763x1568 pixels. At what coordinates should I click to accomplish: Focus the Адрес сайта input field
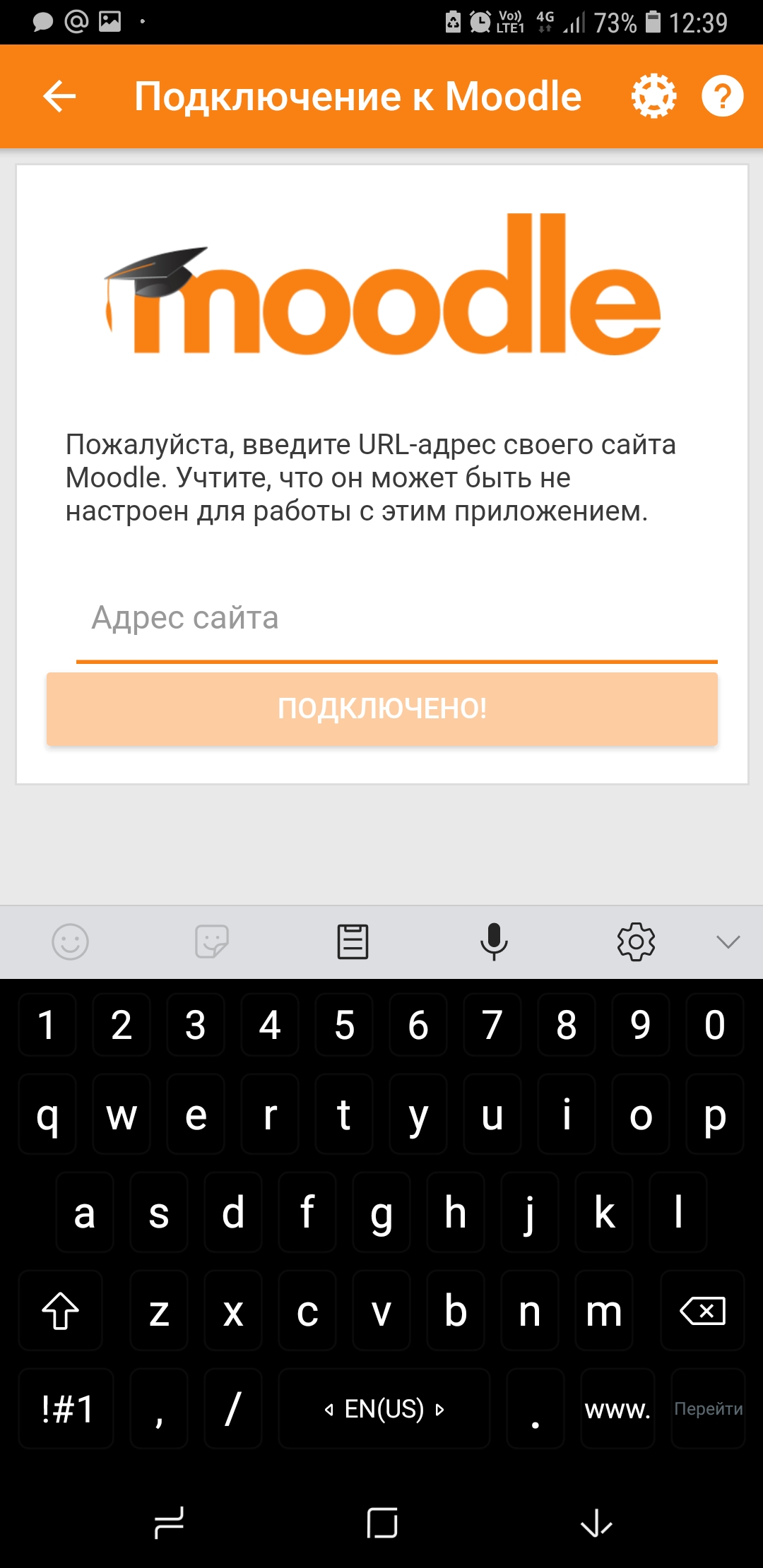(396, 619)
